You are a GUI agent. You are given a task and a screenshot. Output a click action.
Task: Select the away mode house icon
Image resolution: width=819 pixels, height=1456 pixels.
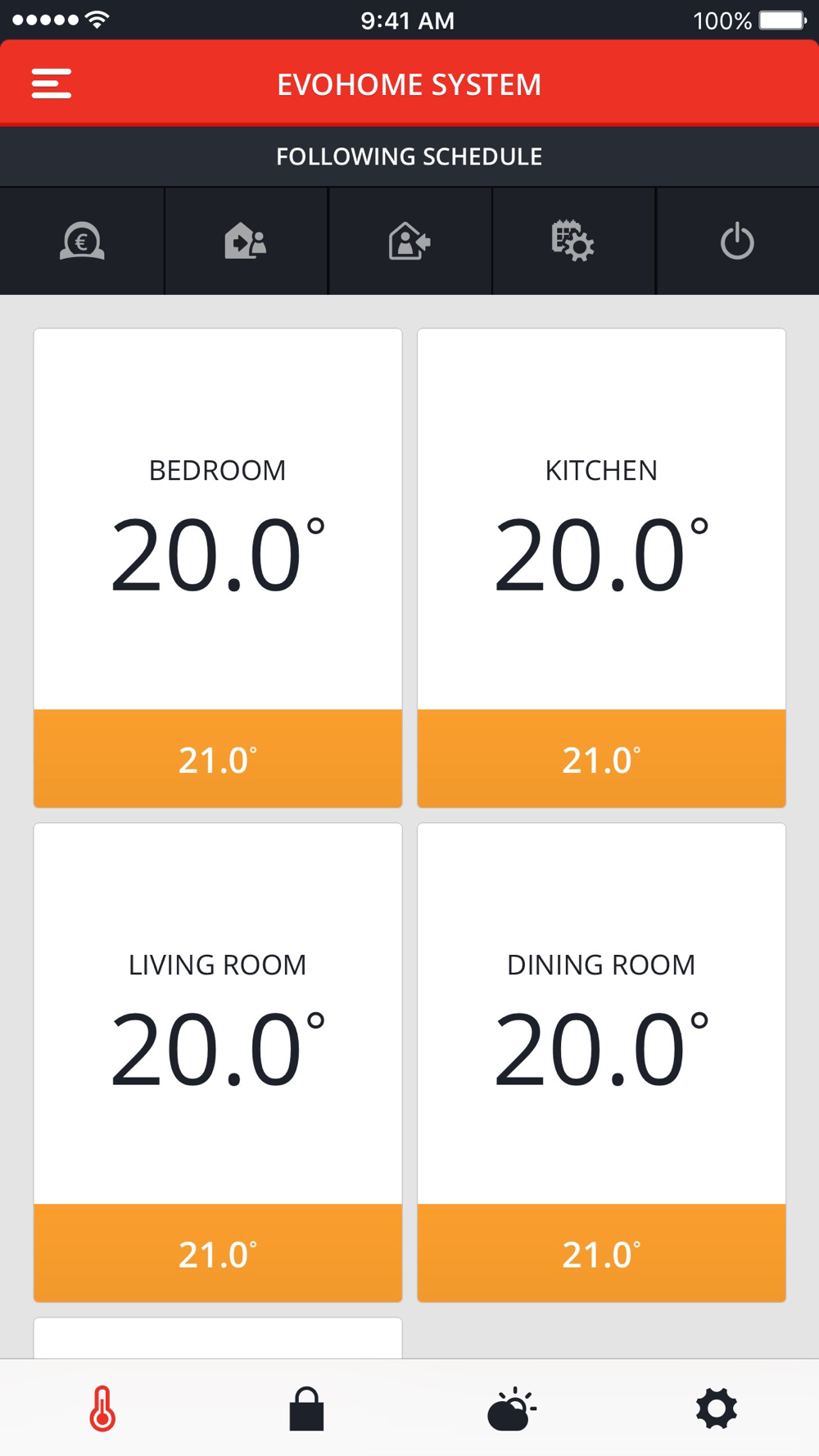tap(246, 242)
